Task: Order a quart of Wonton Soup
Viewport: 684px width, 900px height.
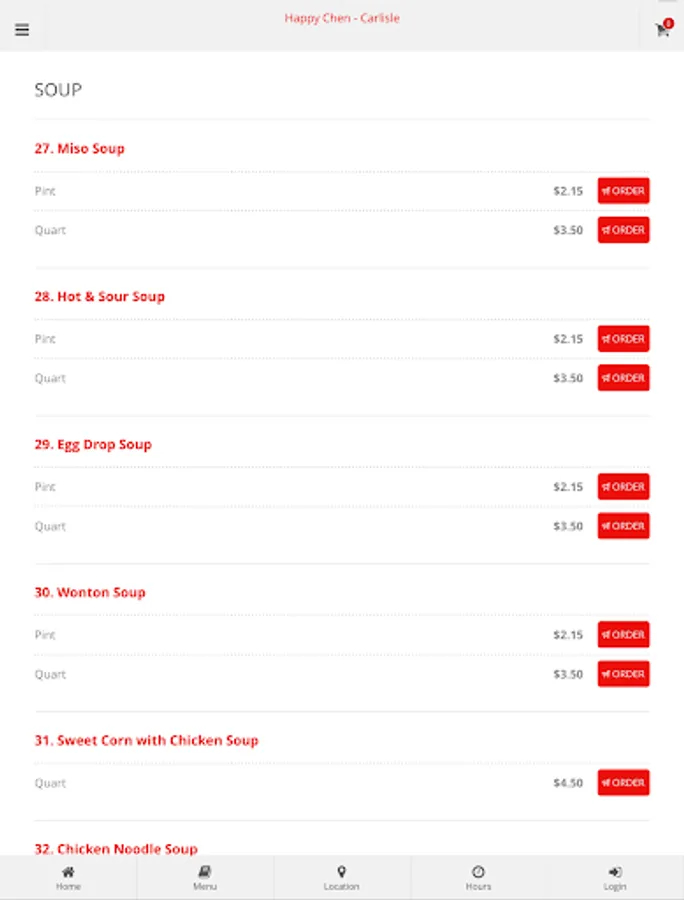Action: pos(623,674)
